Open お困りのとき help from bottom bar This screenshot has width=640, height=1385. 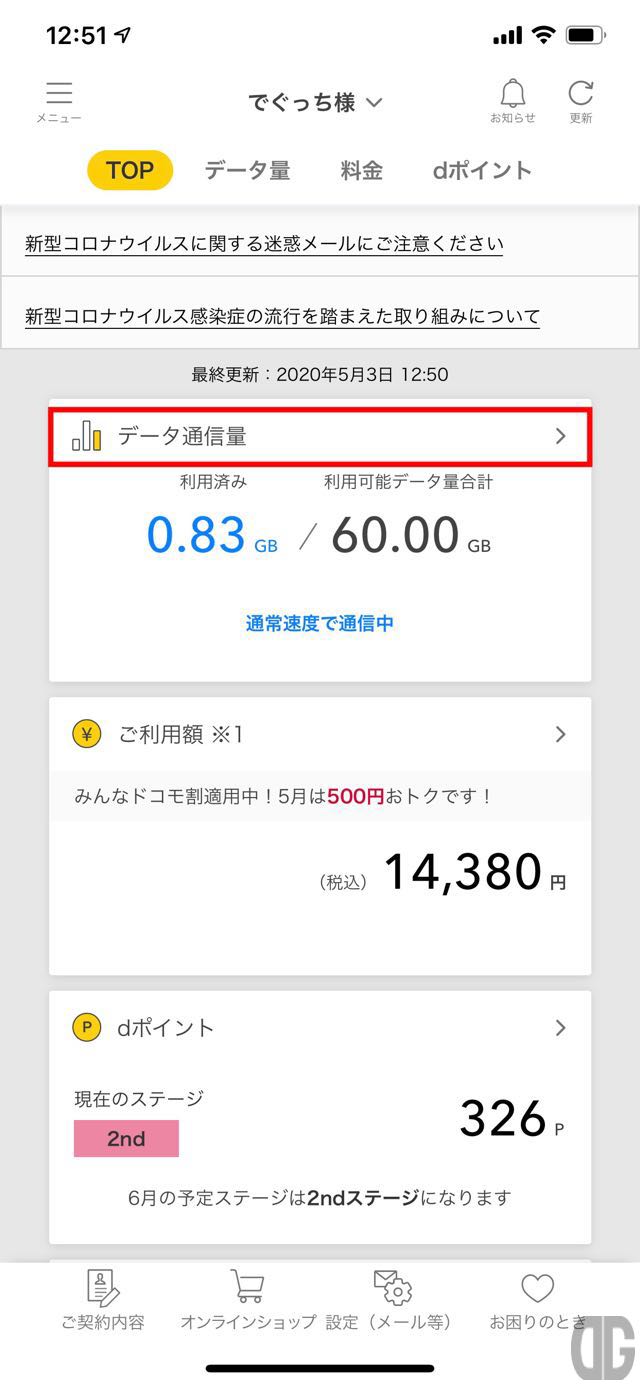coord(538,1300)
